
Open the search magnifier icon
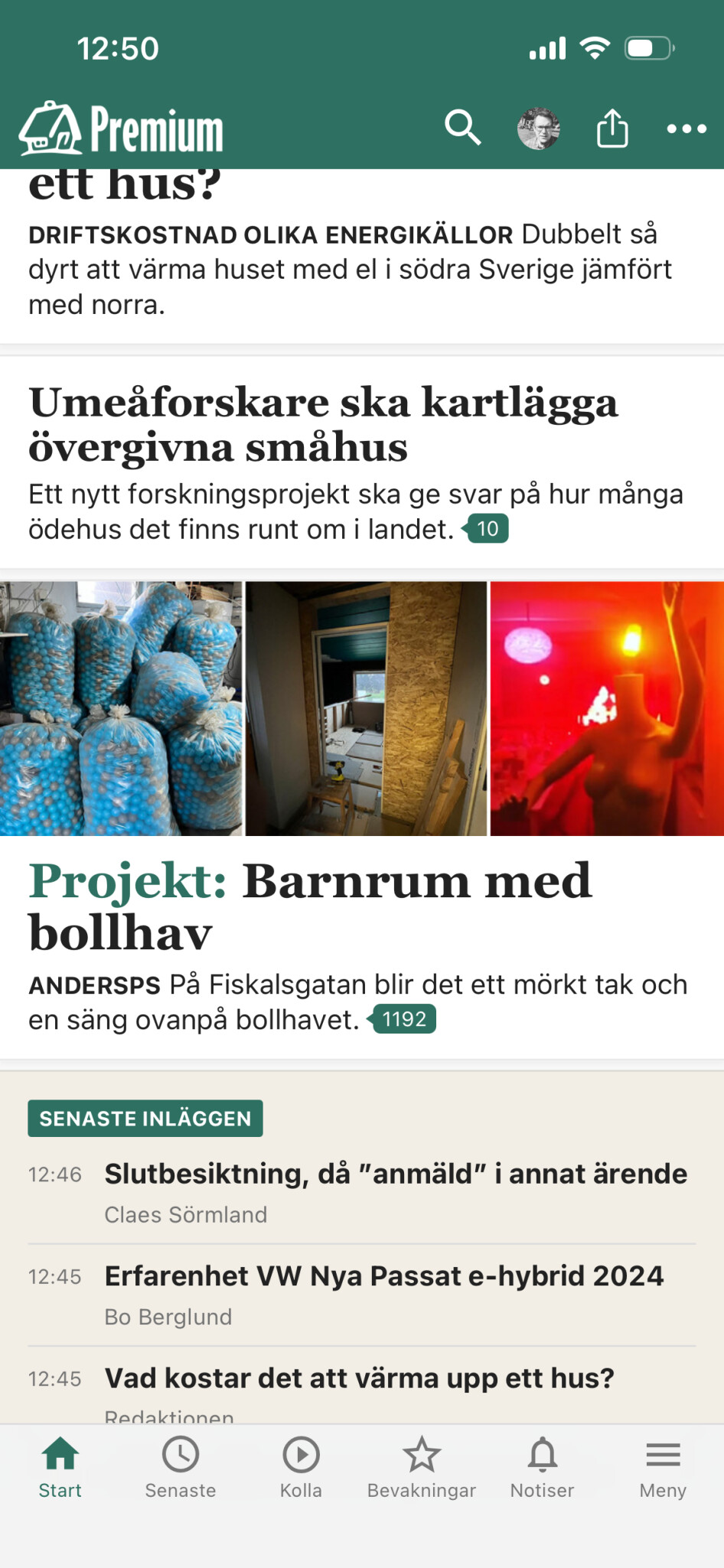pos(463,128)
